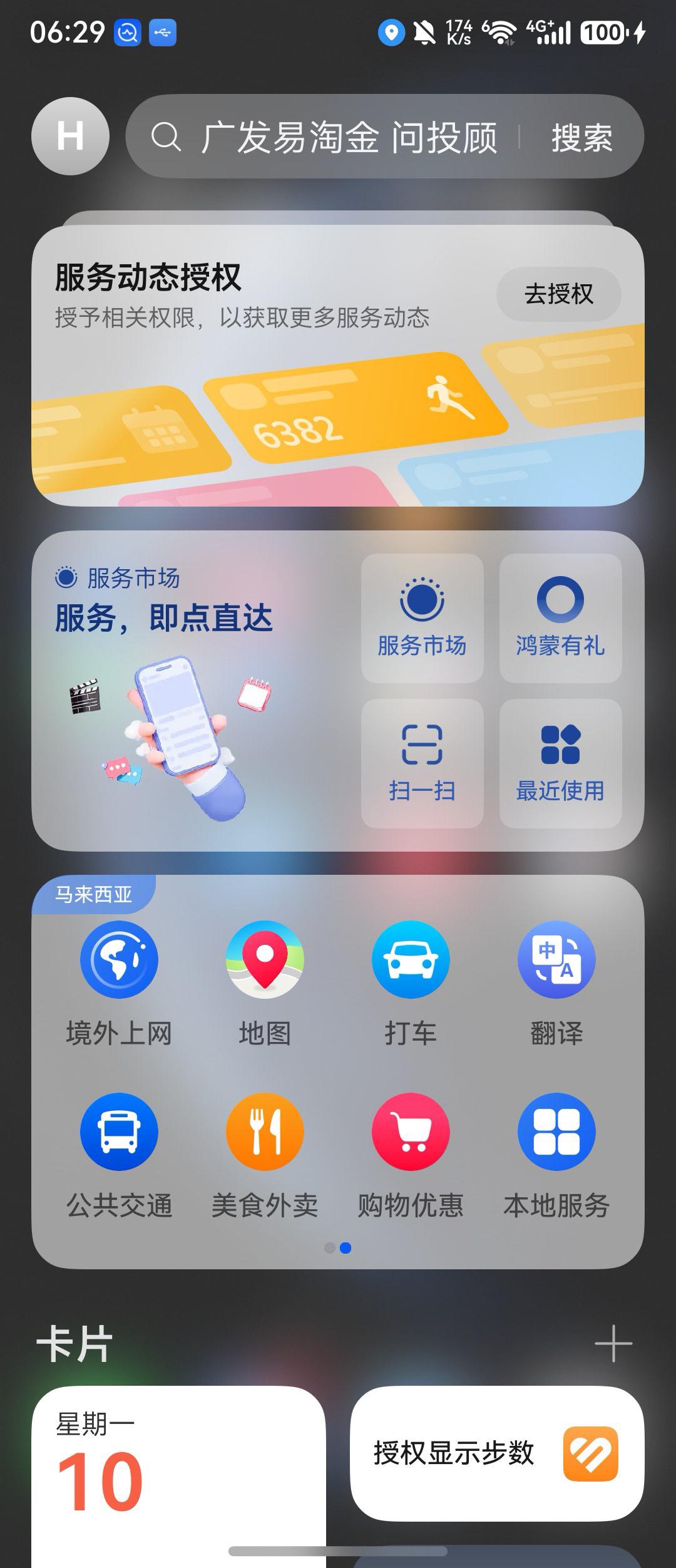676x1568 pixels.
Task: Open 鸿蒙有礼 tile
Action: (x=560, y=618)
